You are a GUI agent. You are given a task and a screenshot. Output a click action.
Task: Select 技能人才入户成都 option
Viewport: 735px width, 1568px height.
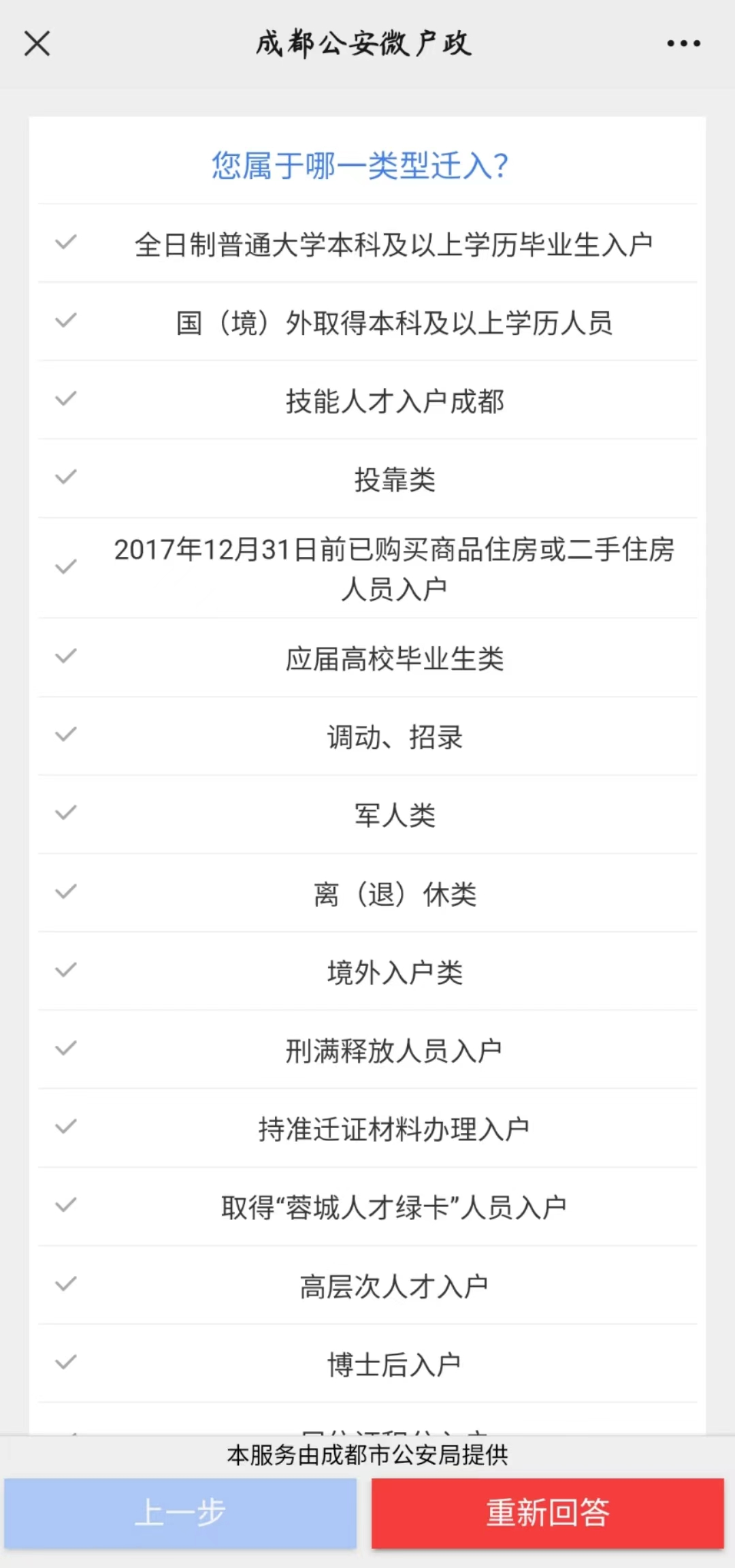point(393,400)
